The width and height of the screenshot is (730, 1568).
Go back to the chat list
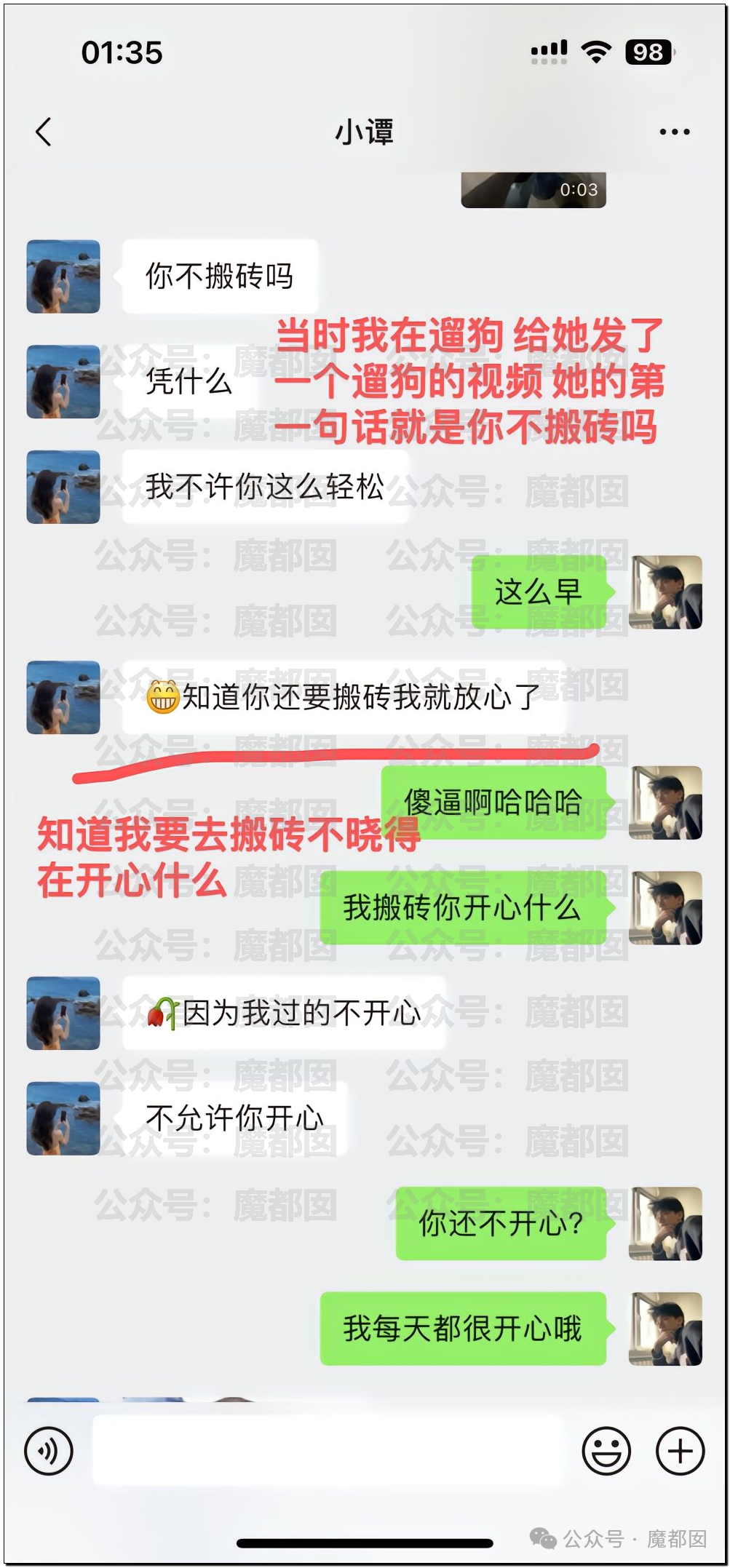(x=44, y=132)
